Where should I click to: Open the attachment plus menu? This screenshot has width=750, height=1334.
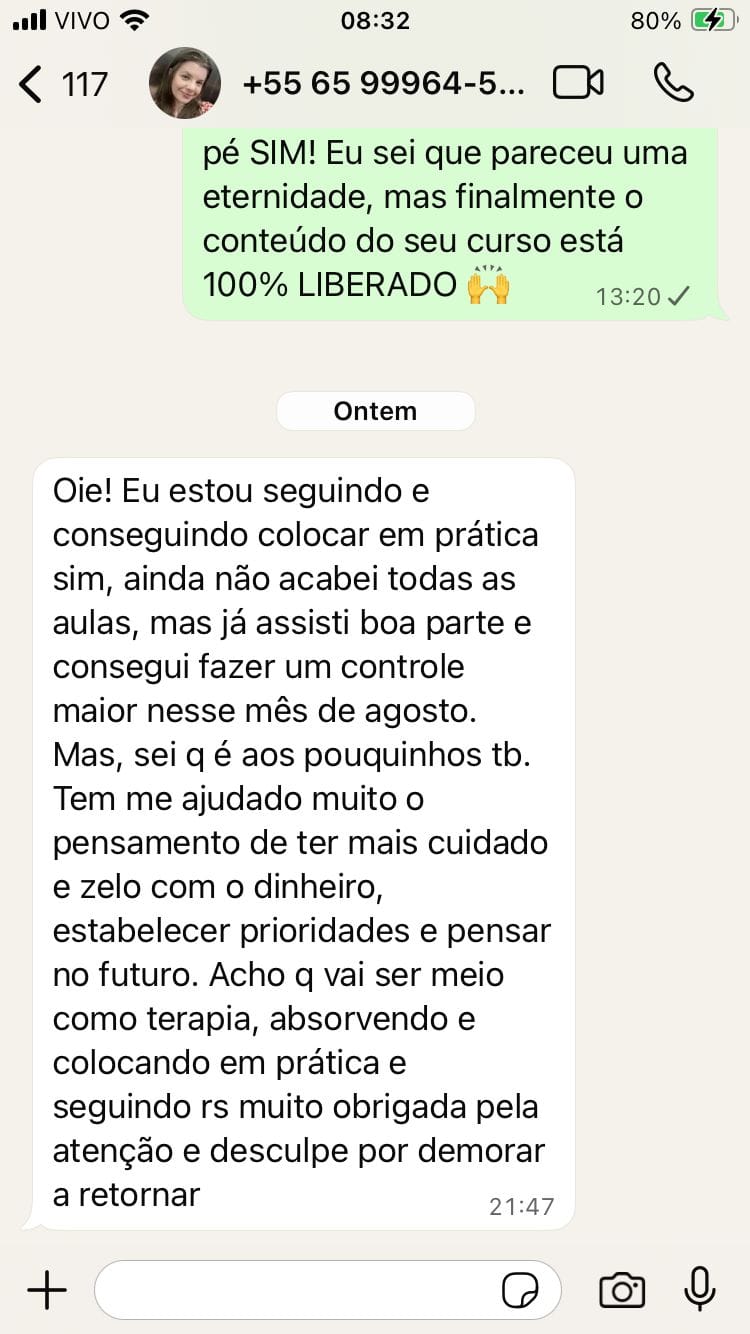(x=46, y=1290)
